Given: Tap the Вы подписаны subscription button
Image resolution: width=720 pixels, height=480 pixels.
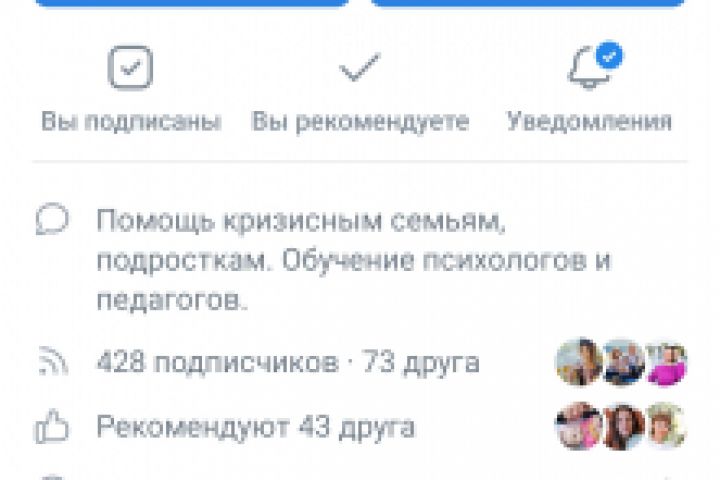Looking at the screenshot, I should point(130,90).
